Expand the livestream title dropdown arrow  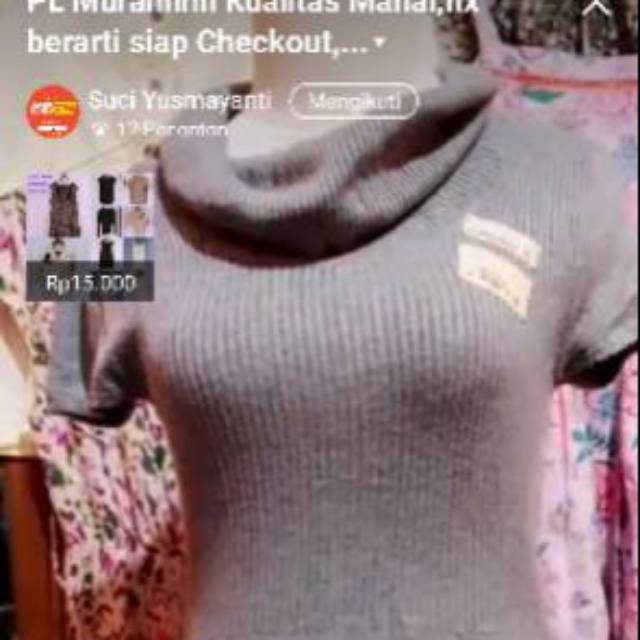click(379, 44)
